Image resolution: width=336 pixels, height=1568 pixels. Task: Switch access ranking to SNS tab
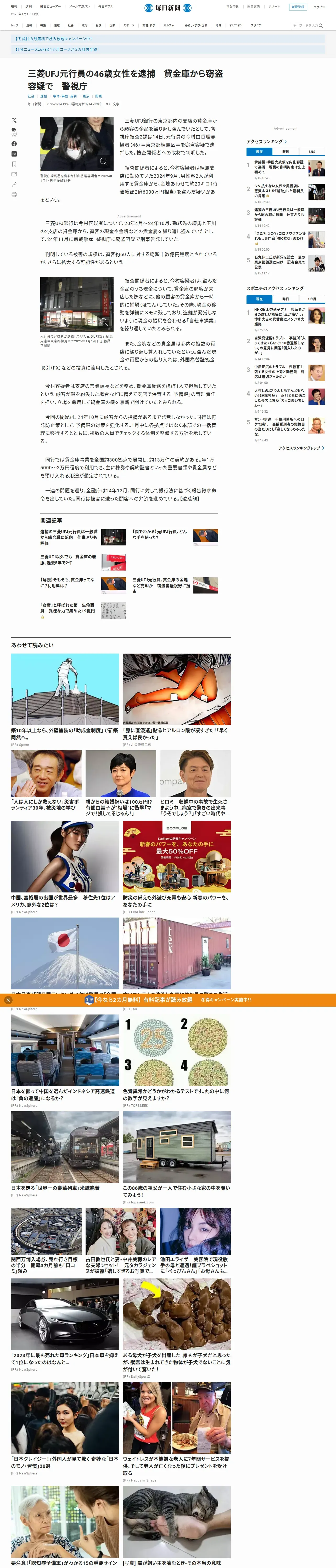(312, 152)
